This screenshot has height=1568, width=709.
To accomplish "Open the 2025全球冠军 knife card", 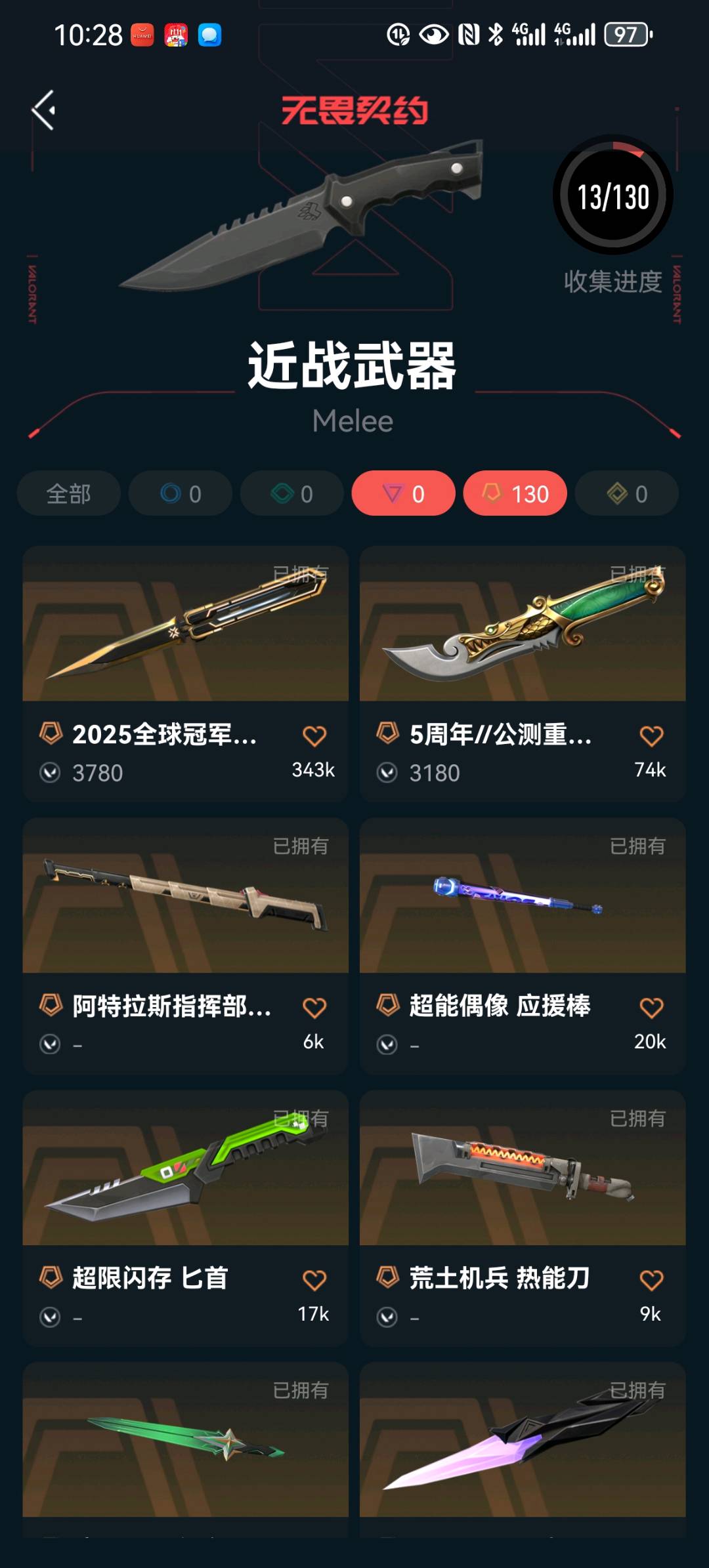I will (x=185, y=630).
